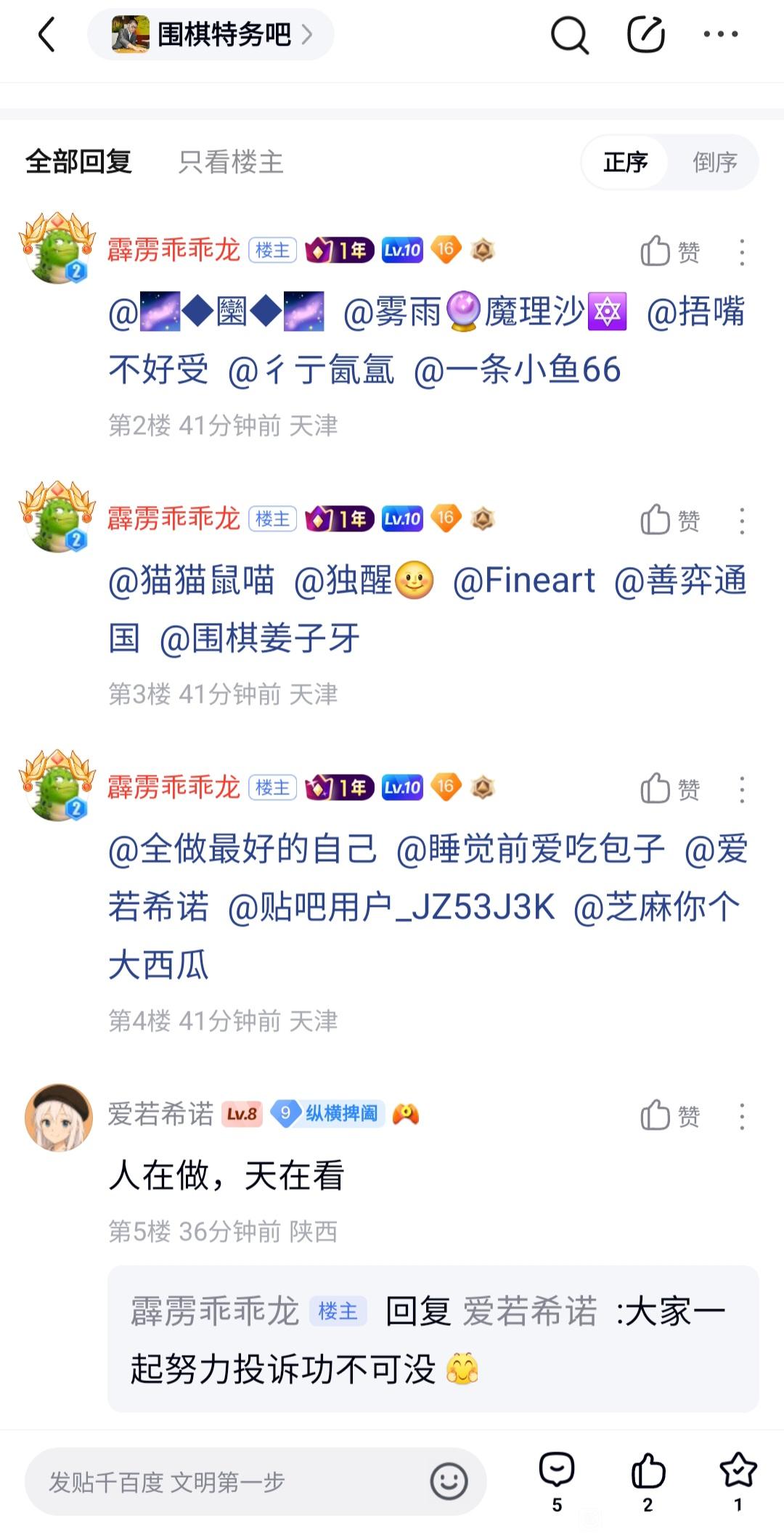This screenshot has height=1540, width=784.
Task: Tap the 发贴千百度 reply input field
Action: pos(225,1482)
